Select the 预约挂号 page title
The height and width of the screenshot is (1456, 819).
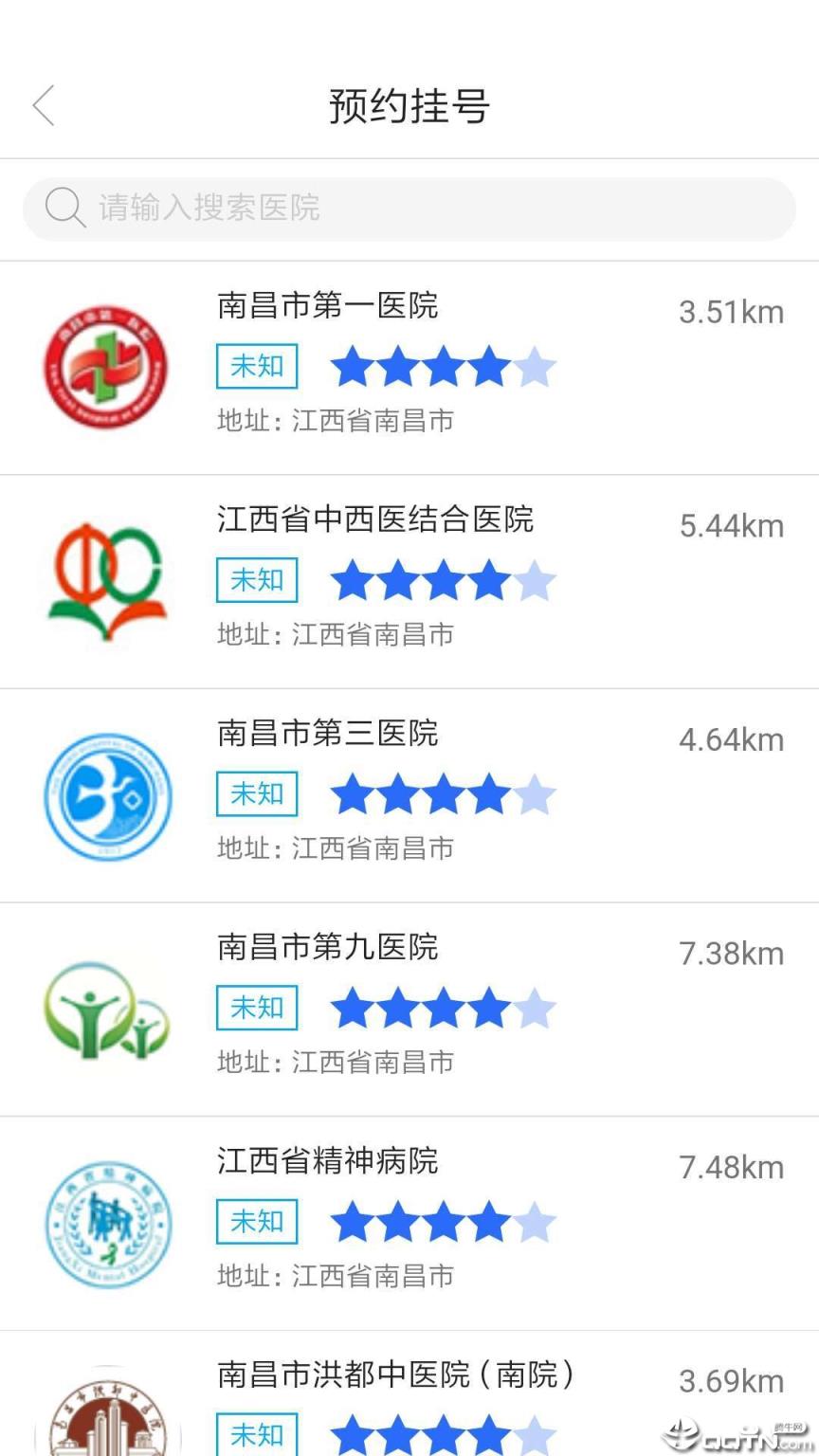point(408,106)
